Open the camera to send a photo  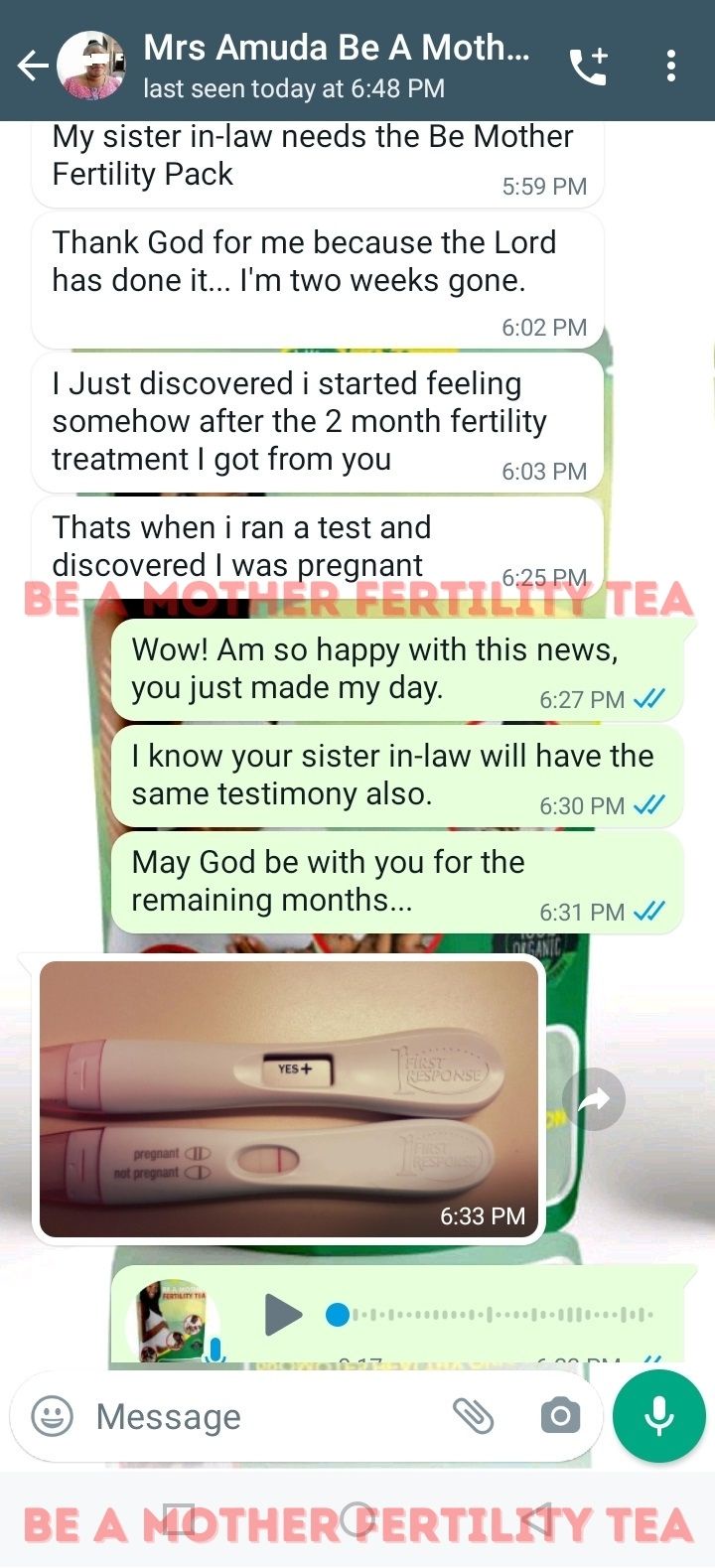[560, 1416]
